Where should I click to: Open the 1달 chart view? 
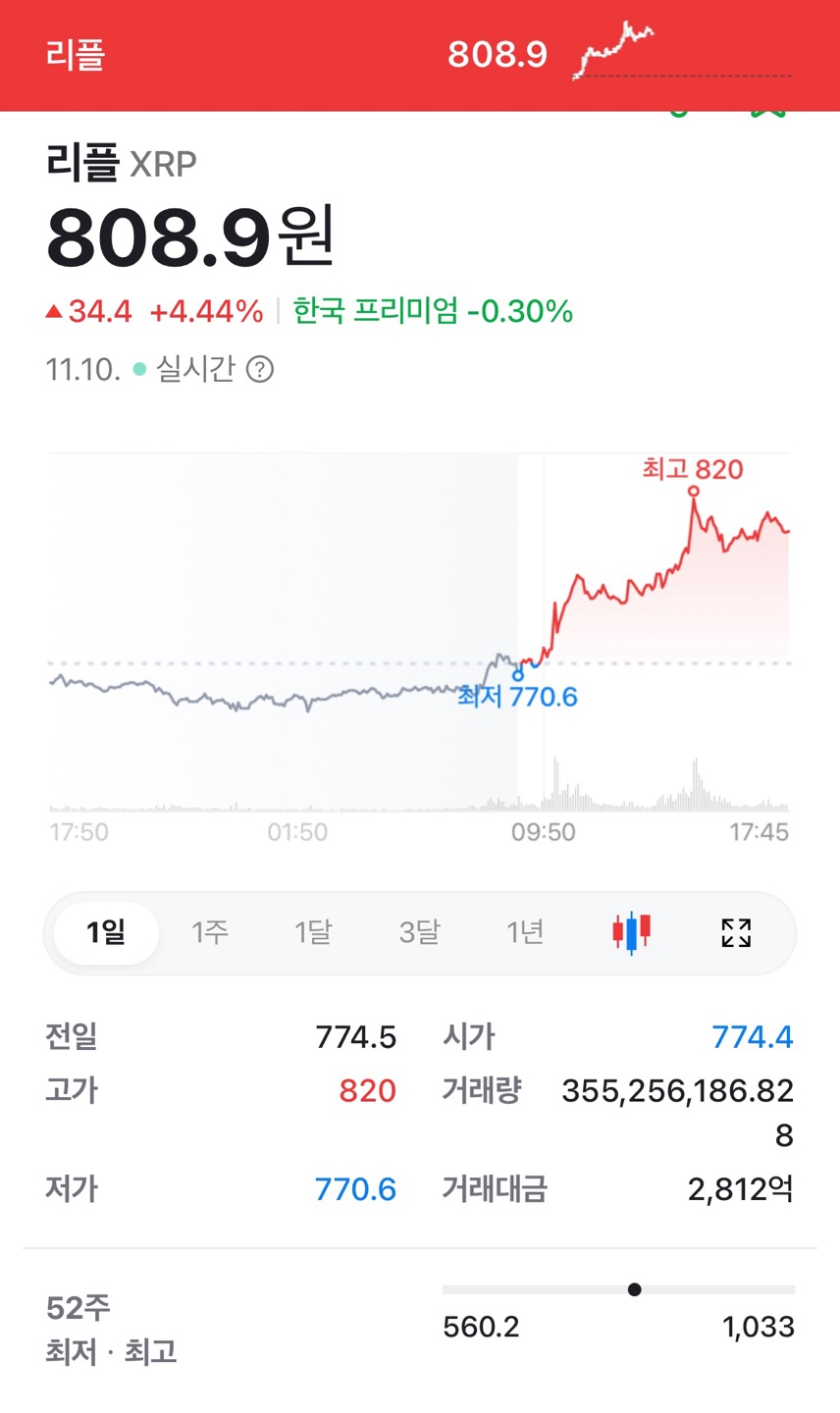point(314,932)
